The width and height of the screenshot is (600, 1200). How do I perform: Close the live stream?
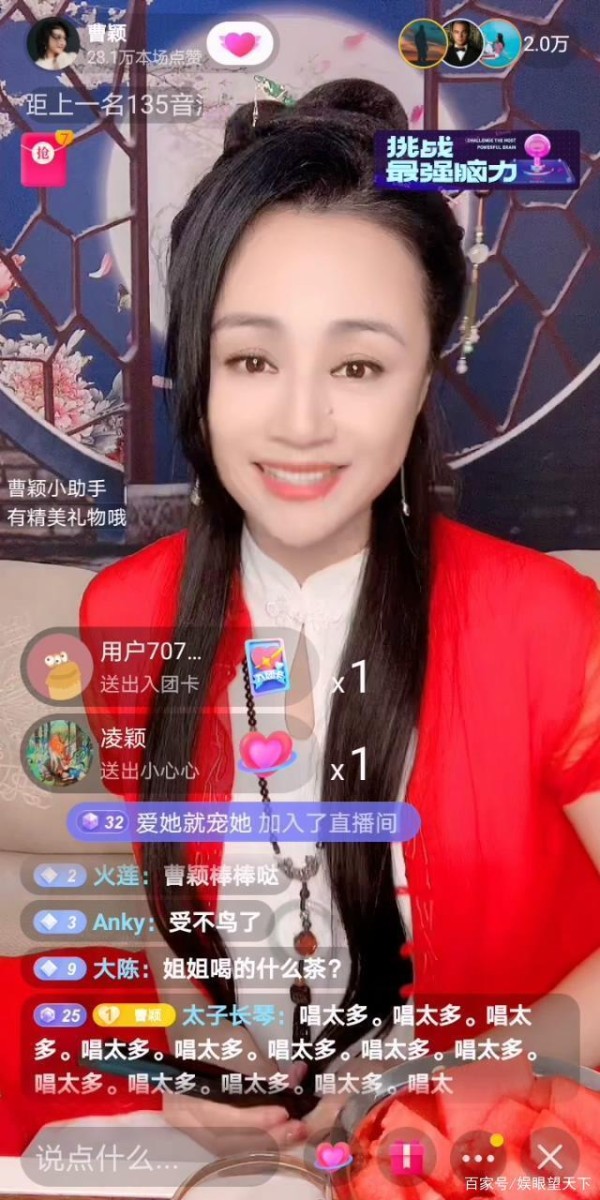click(x=550, y=1157)
